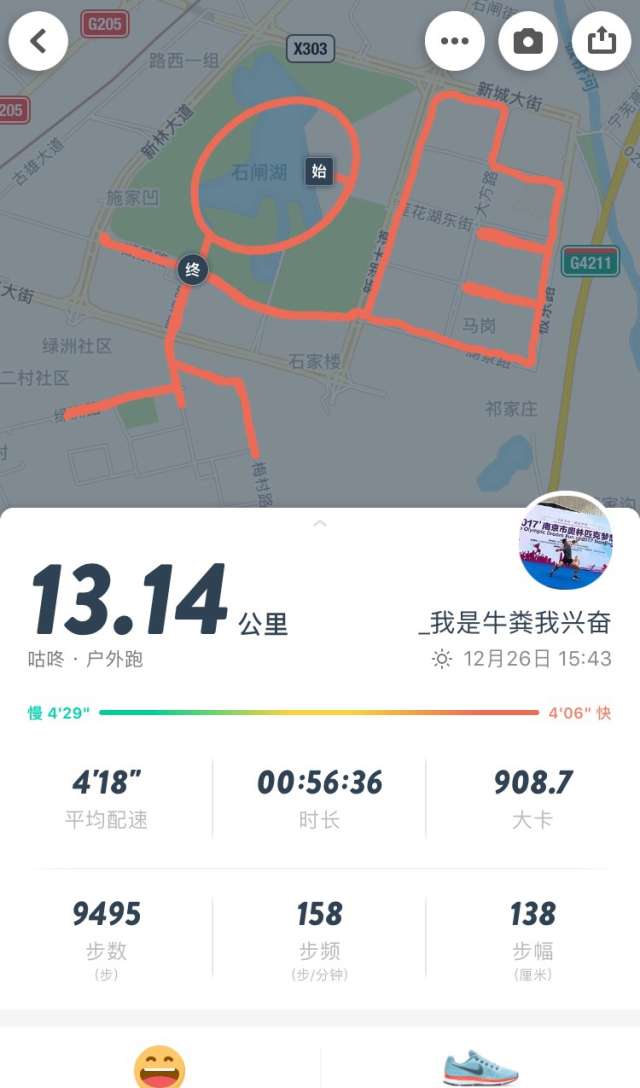Open the camera icon

coord(528,41)
